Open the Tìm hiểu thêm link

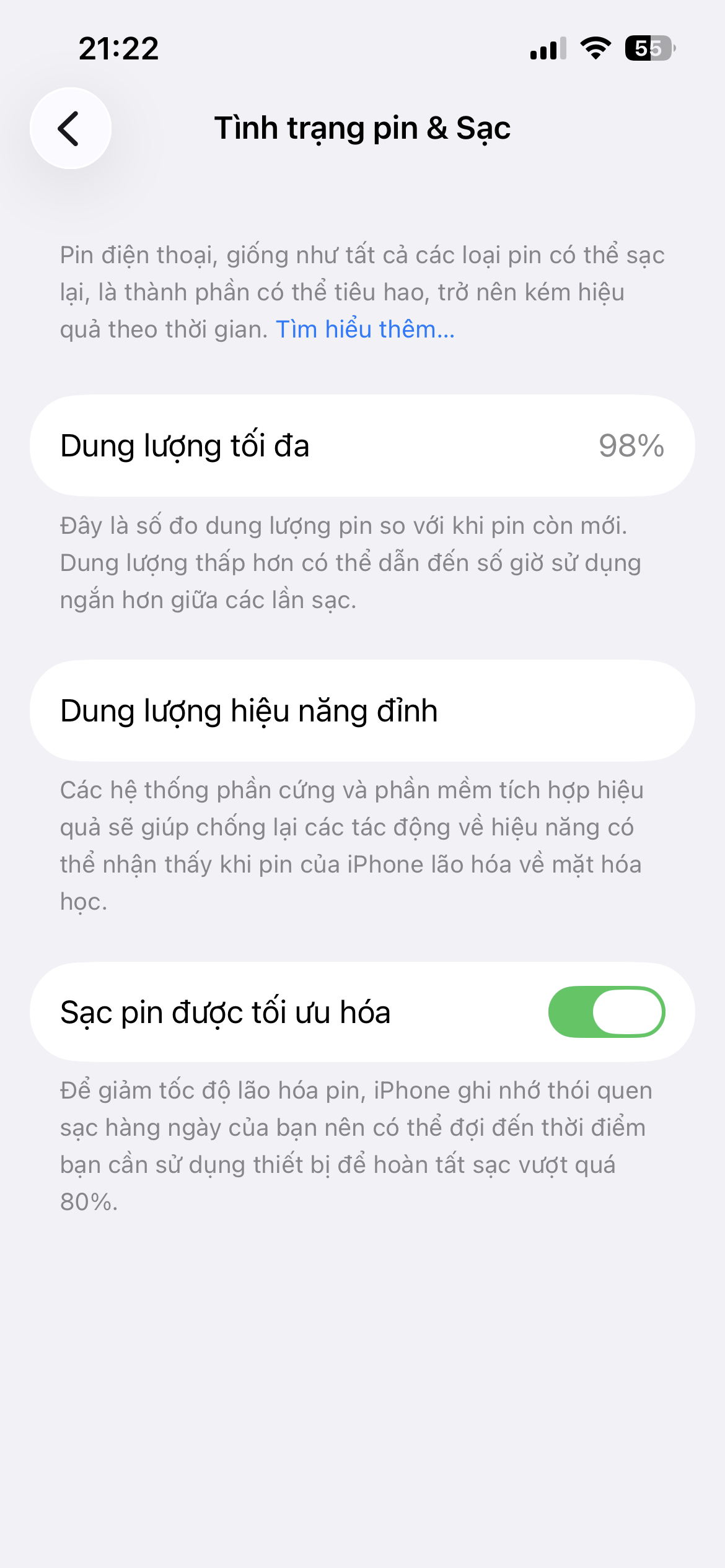tap(364, 329)
